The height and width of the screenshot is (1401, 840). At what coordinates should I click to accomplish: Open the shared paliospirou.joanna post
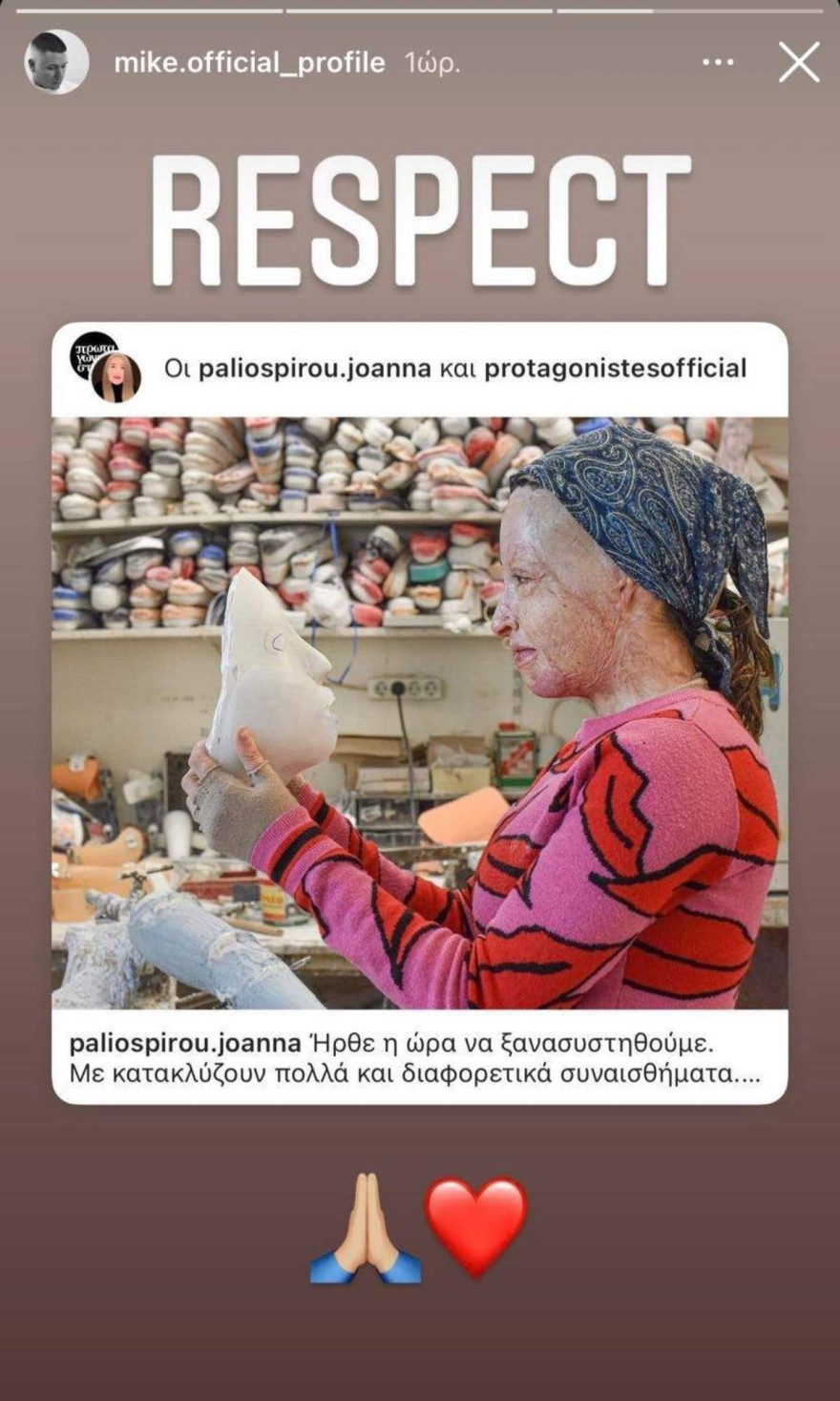(420, 712)
